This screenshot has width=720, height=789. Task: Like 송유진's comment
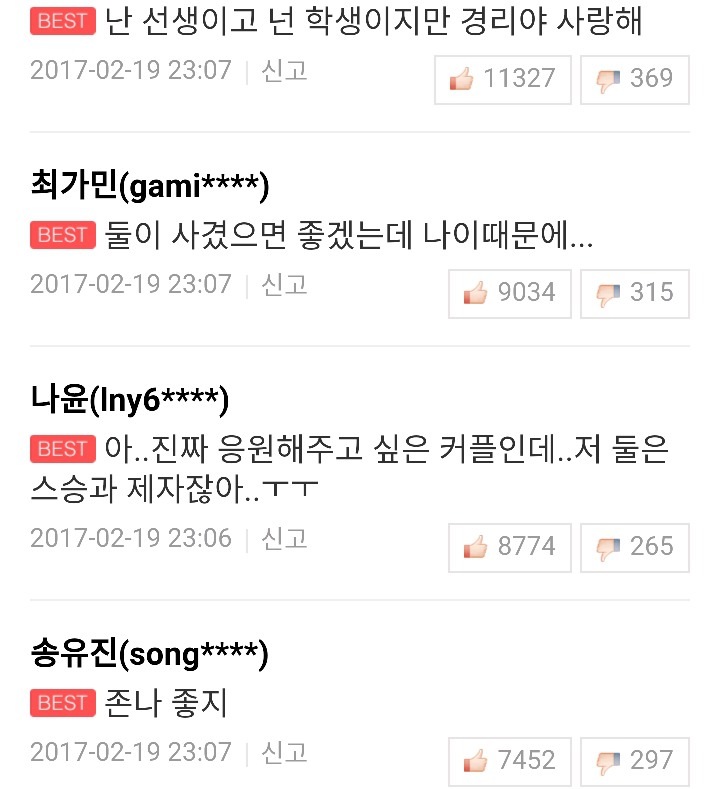[509, 761]
